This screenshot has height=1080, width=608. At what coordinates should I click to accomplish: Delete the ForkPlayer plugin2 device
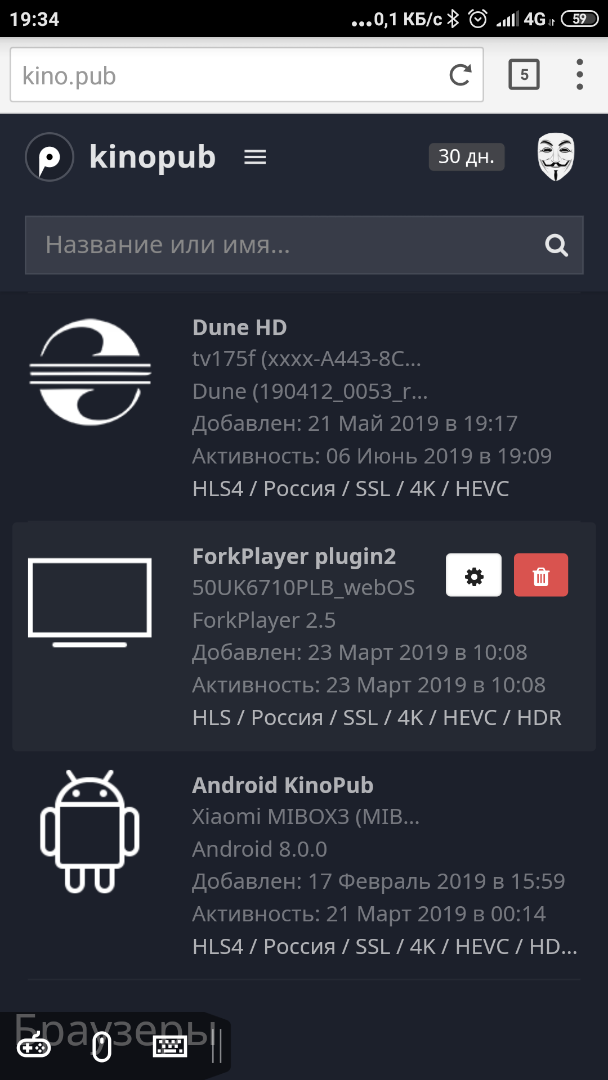(541, 575)
